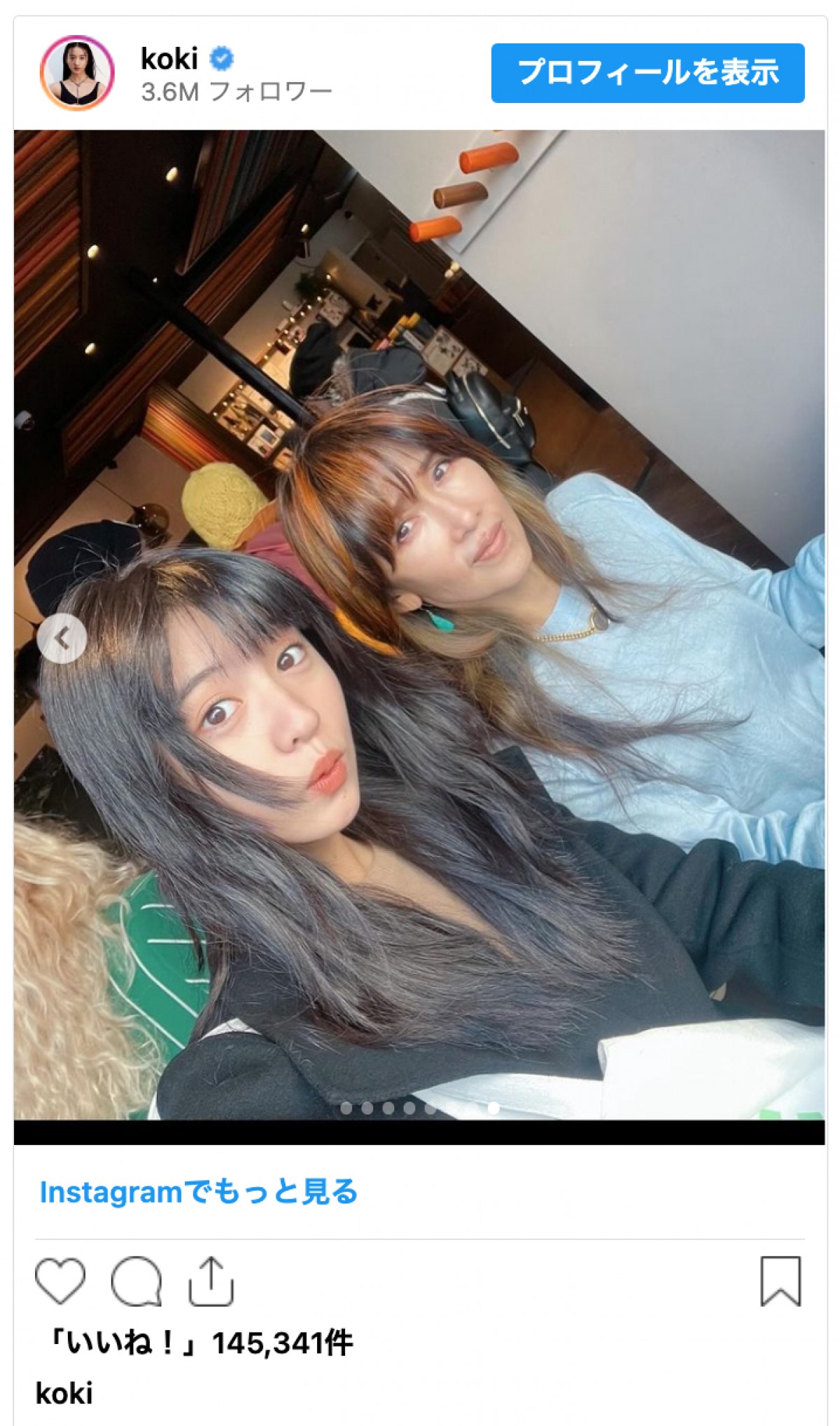Like this post with the heart
The image size is (840, 1426).
(60, 1281)
